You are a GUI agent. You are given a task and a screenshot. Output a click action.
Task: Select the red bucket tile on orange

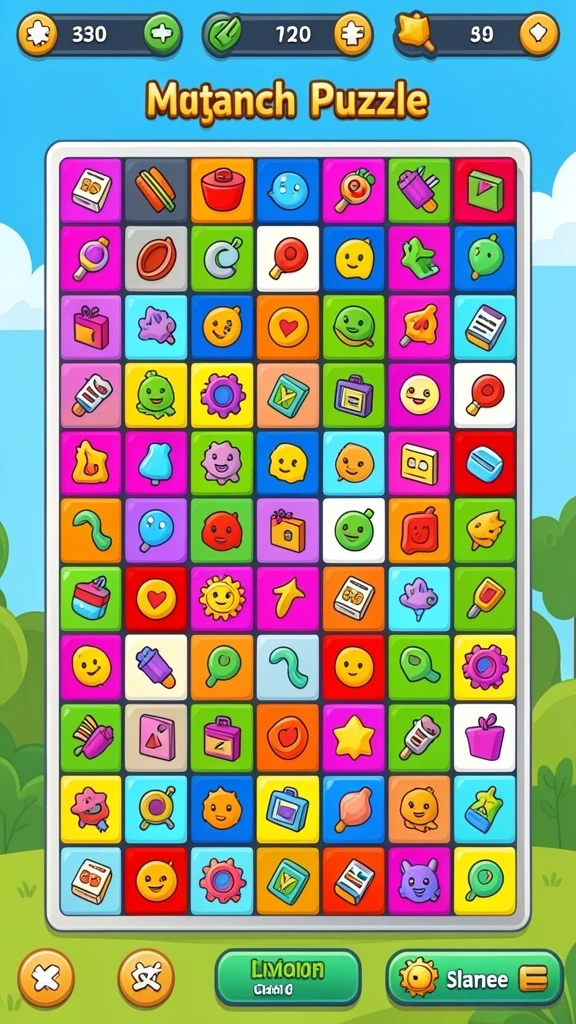tap(222, 191)
